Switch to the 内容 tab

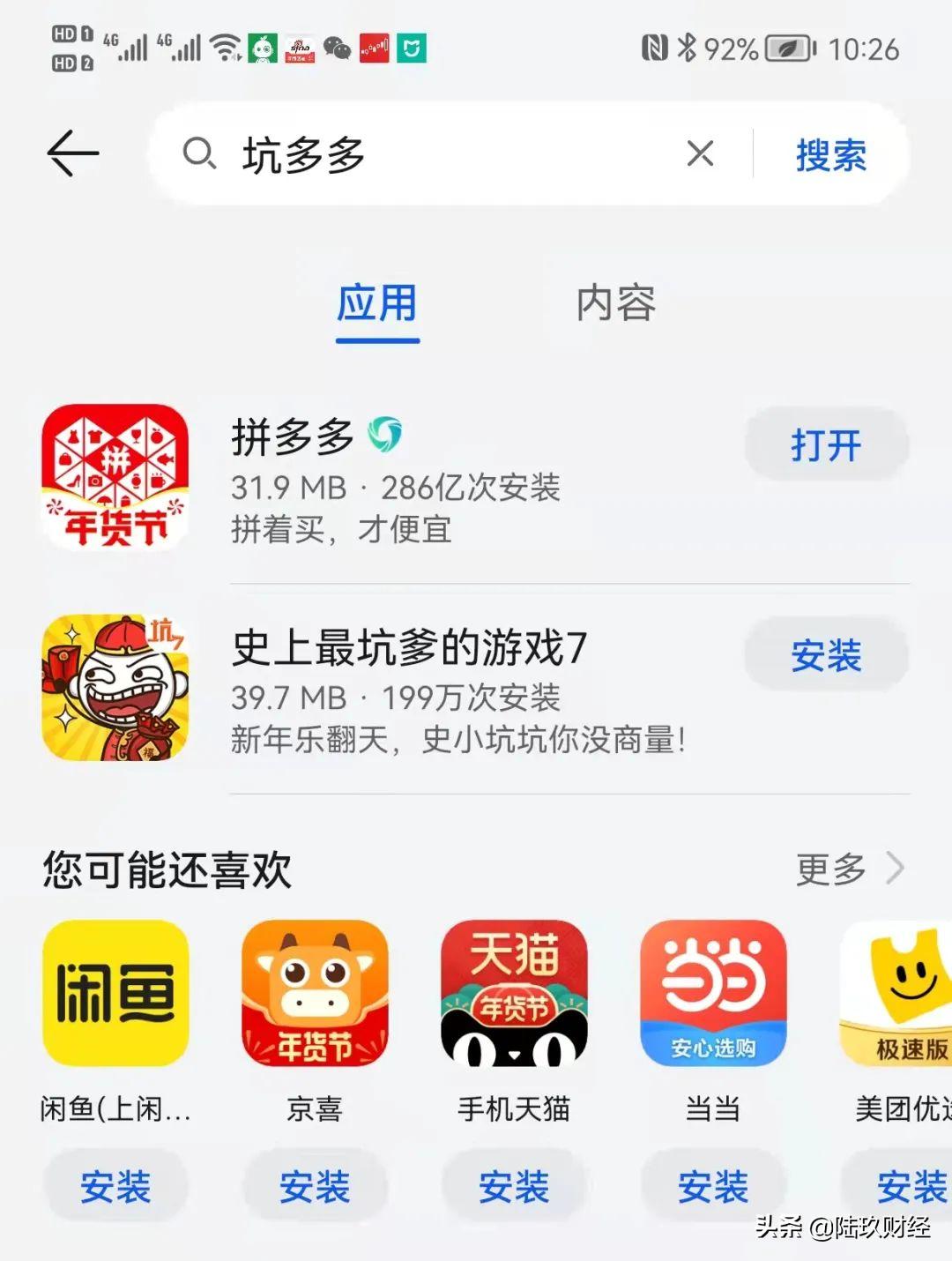pyautogui.click(x=615, y=304)
